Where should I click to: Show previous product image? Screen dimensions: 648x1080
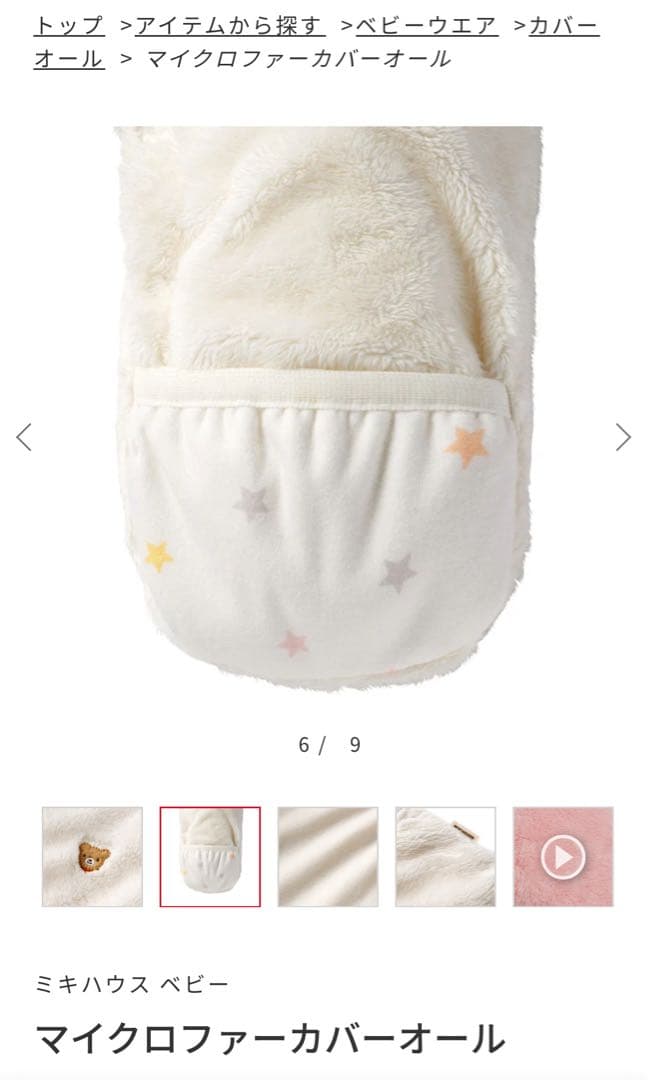click(x=24, y=437)
